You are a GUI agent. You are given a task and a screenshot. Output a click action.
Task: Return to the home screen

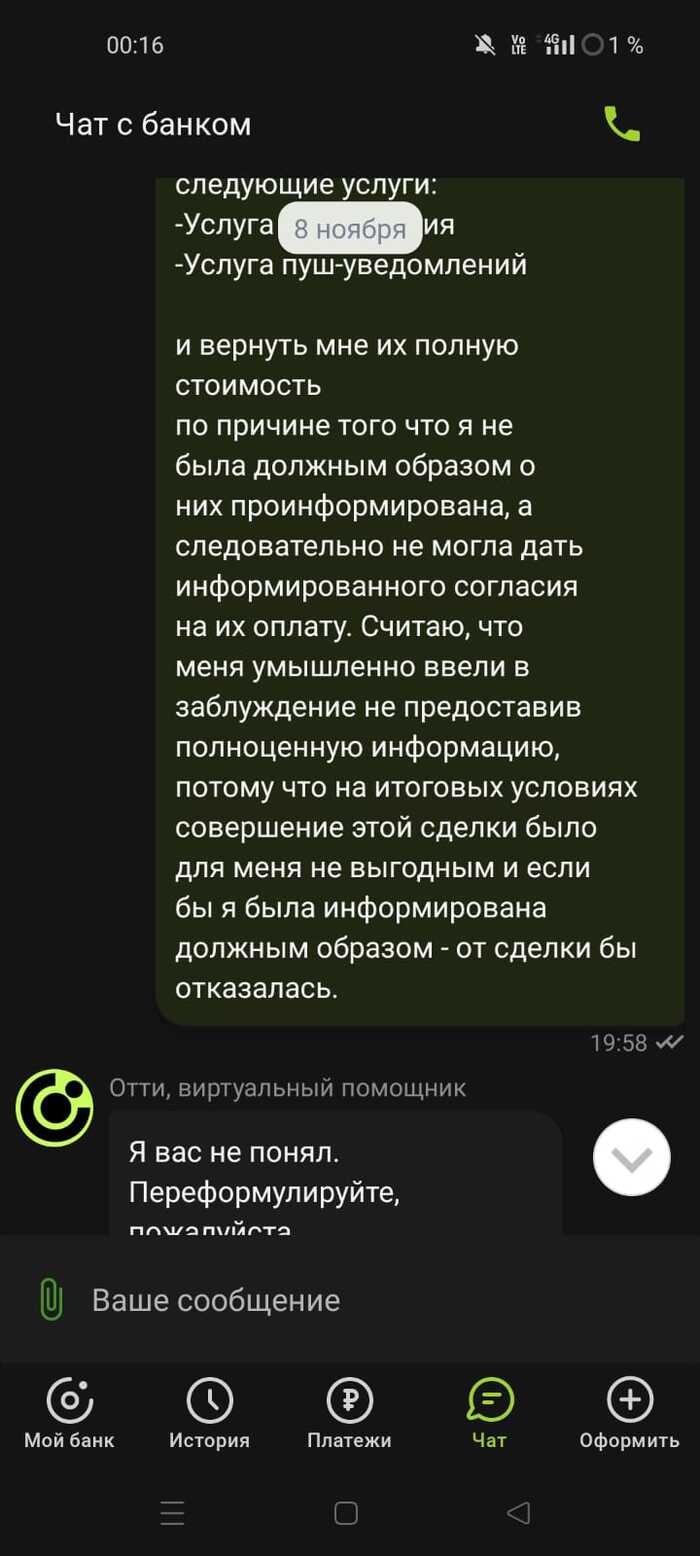(346, 1513)
